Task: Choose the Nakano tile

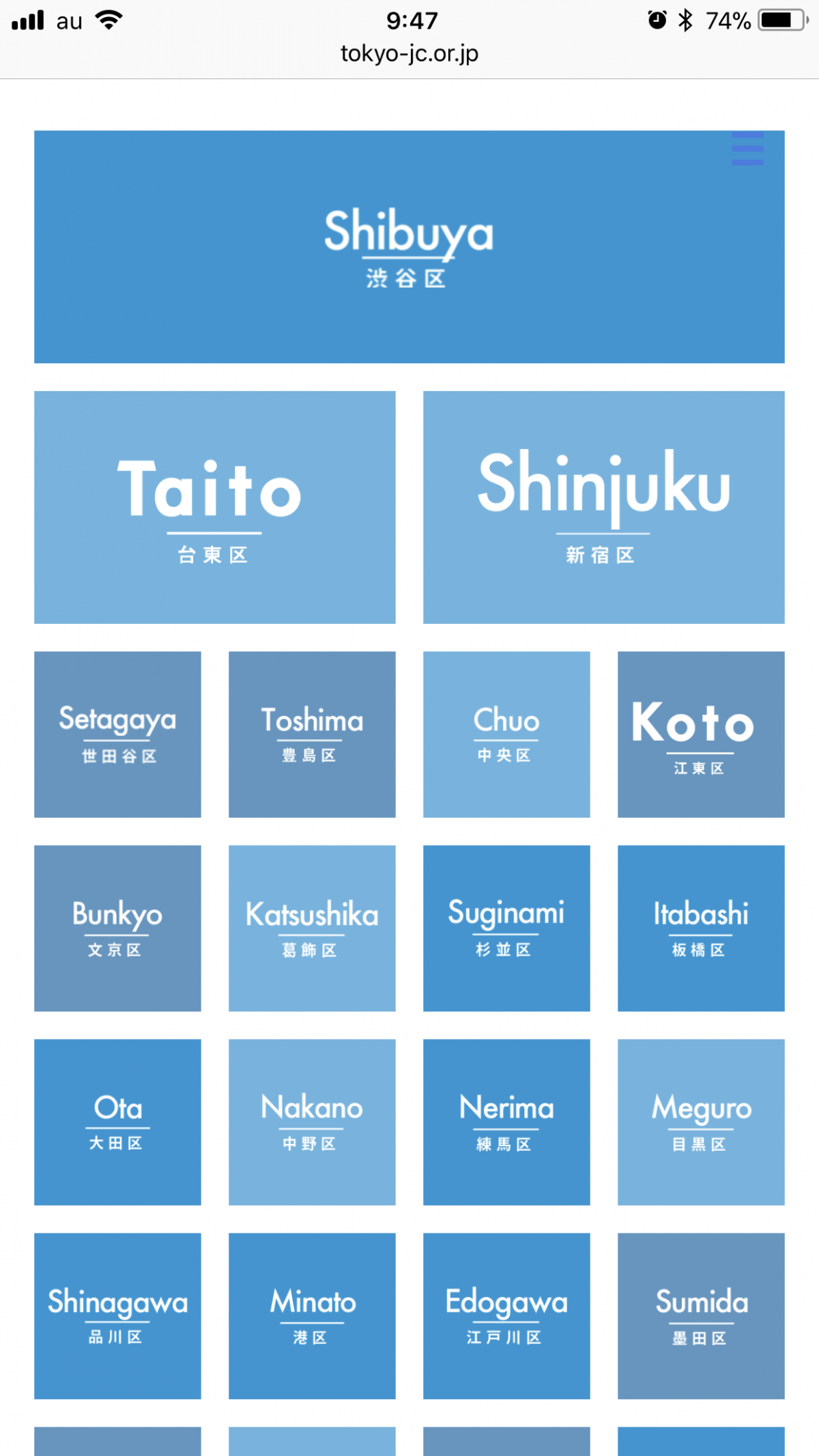Action: click(312, 1122)
